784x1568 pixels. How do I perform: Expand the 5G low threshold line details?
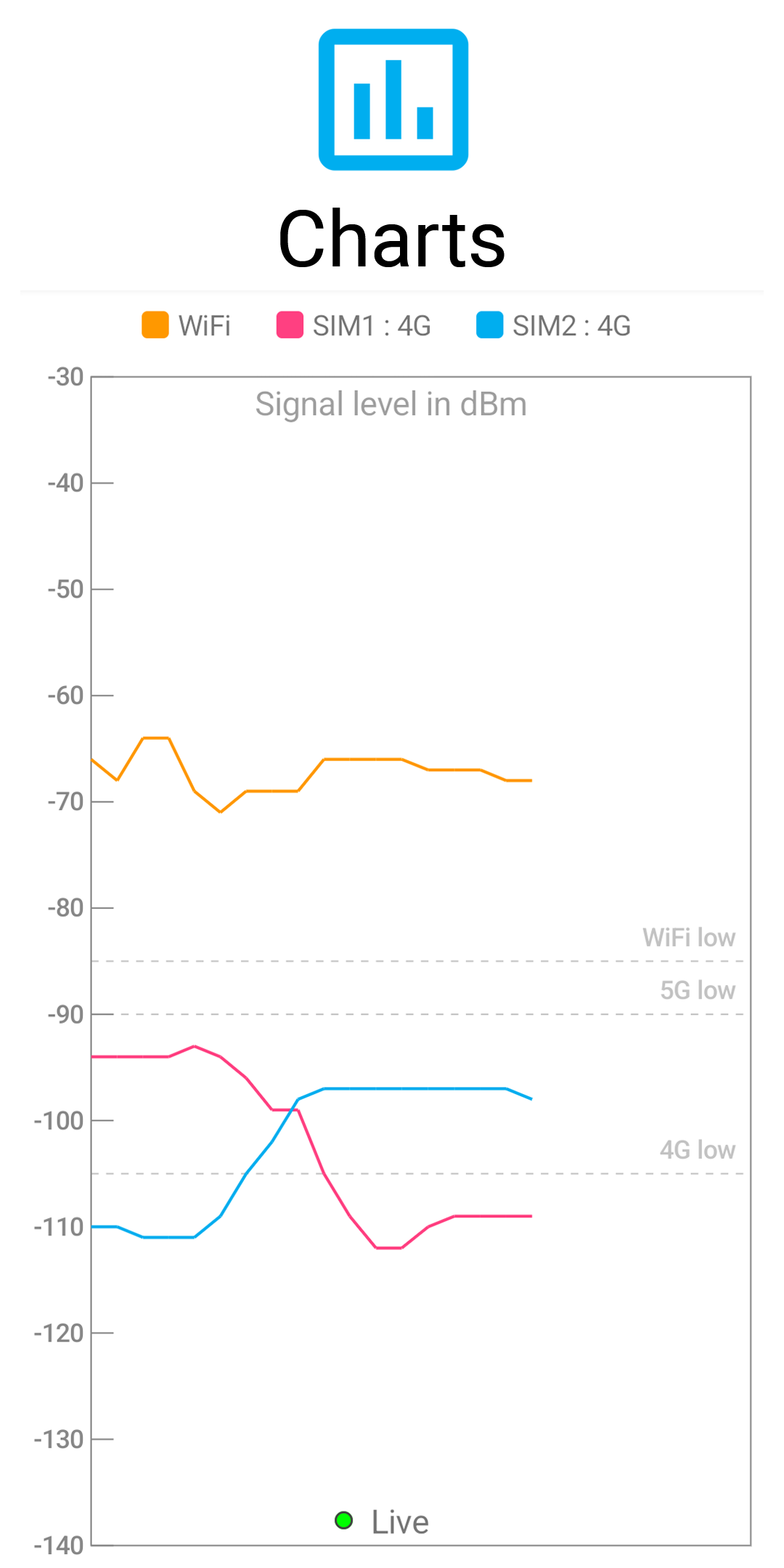coord(697,989)
